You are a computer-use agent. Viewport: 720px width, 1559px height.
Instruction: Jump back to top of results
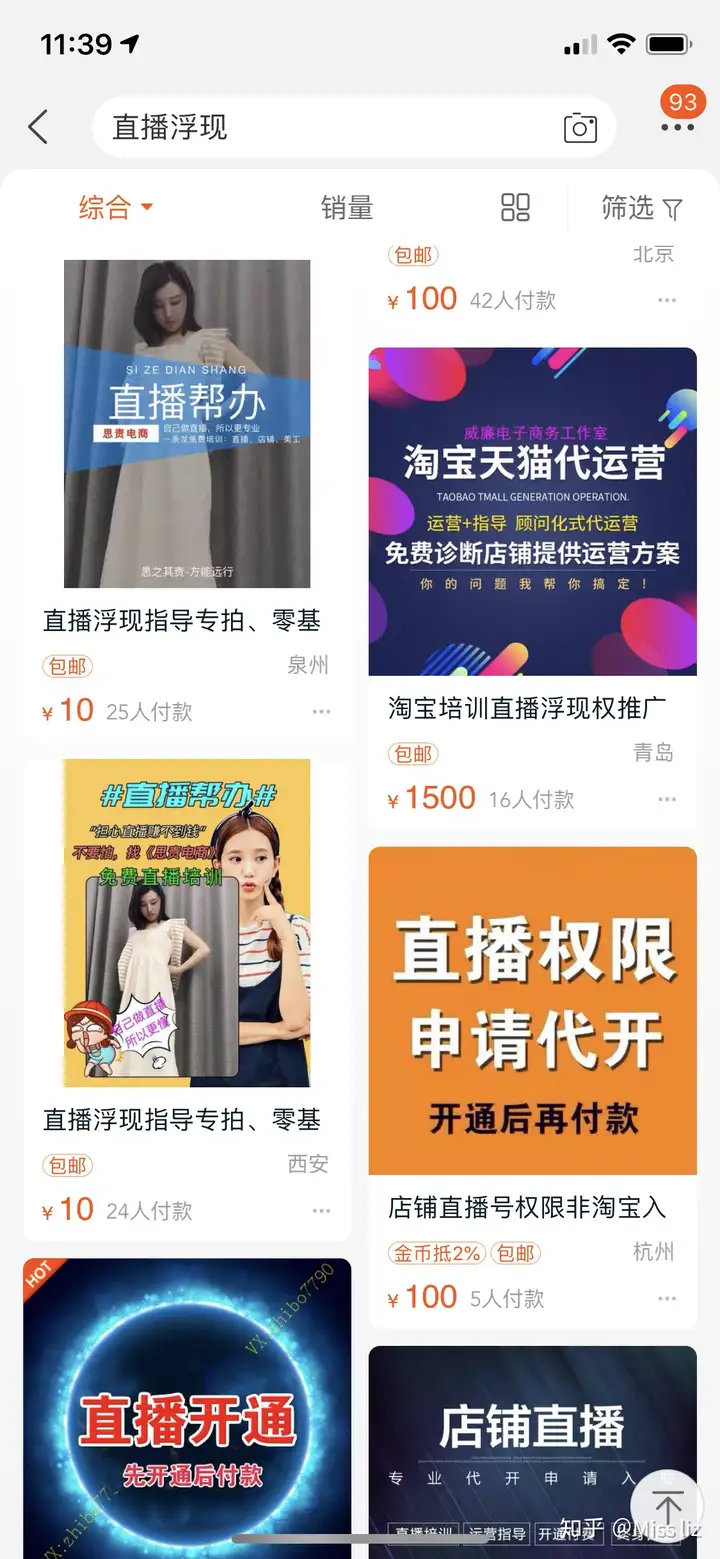pyautogui.click(x=668, y=1505)
